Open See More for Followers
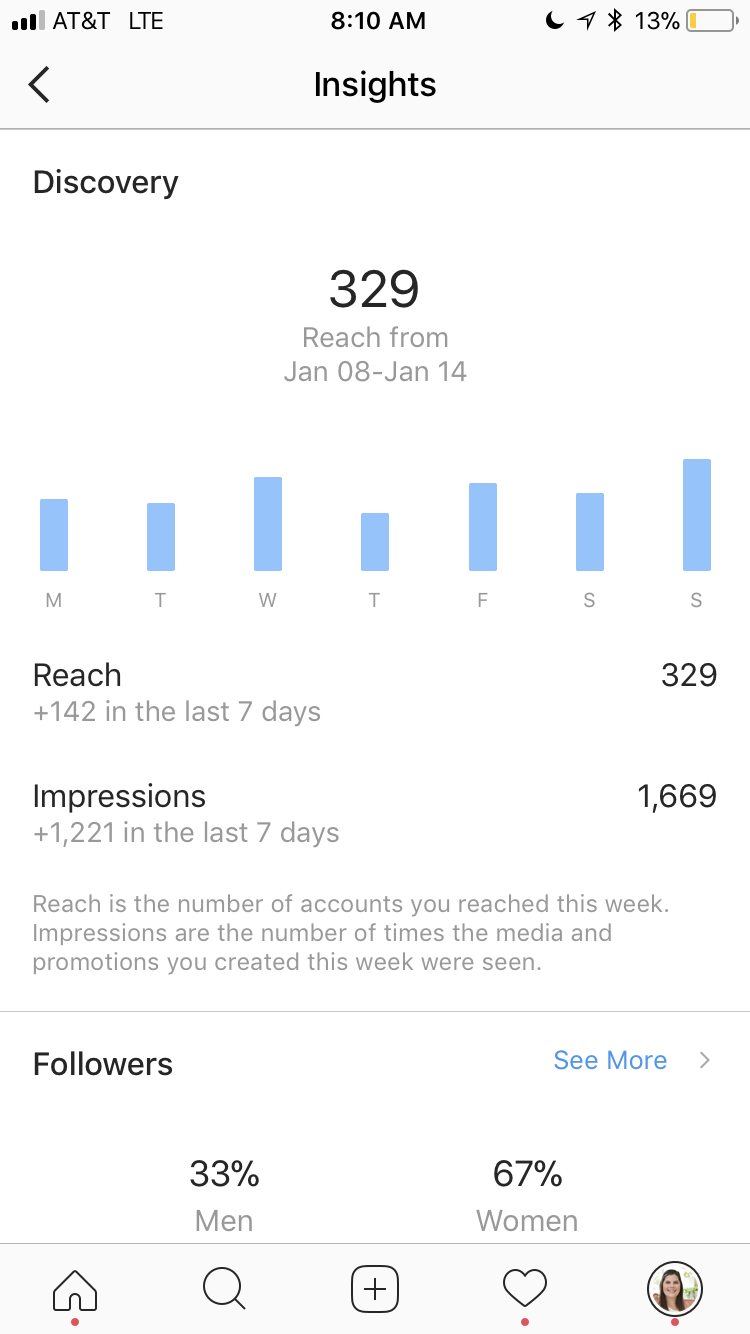The height and width of the screenshot is (1334, 750). pos(631,1060)
